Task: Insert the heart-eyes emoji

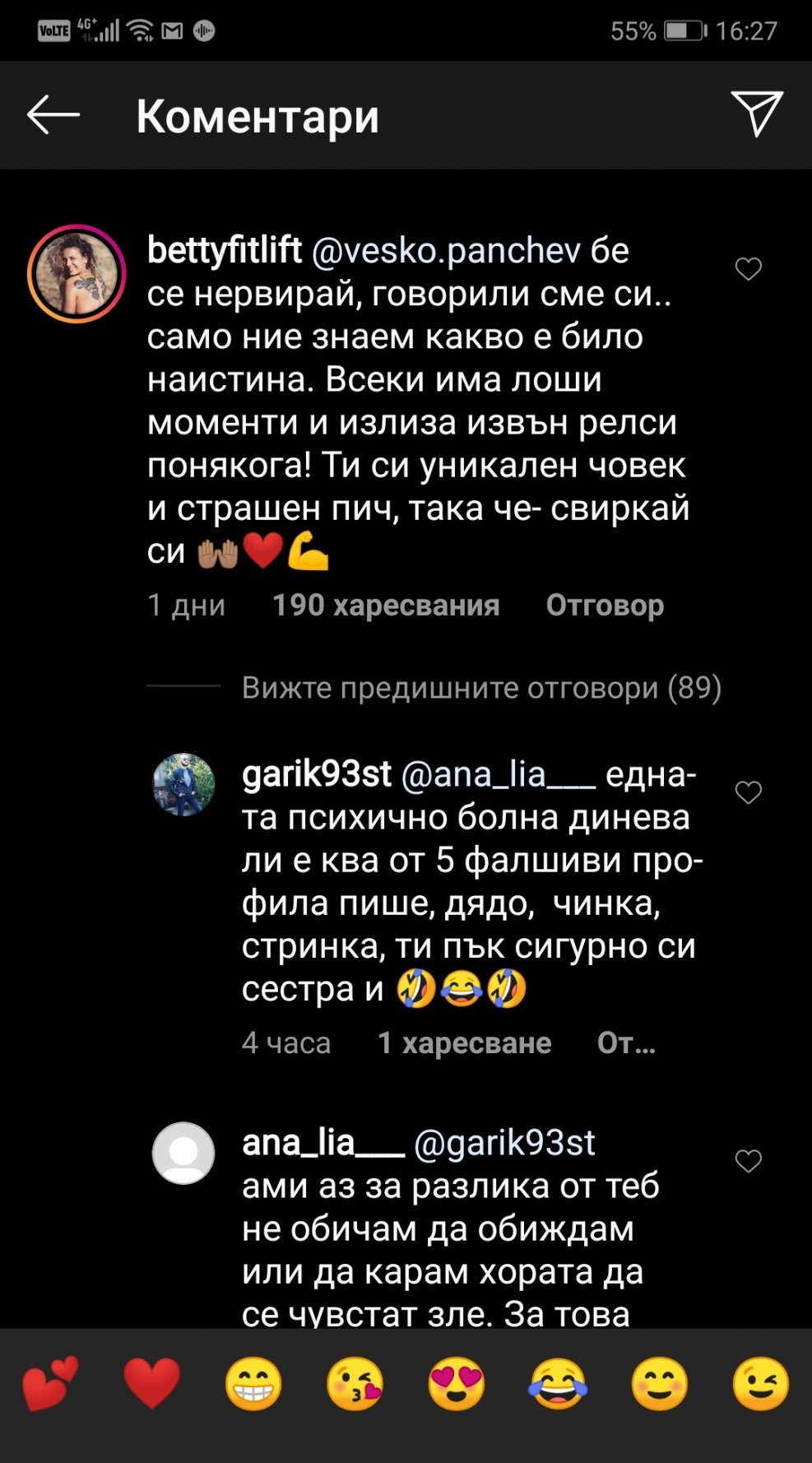Action: coord(457,1384)
